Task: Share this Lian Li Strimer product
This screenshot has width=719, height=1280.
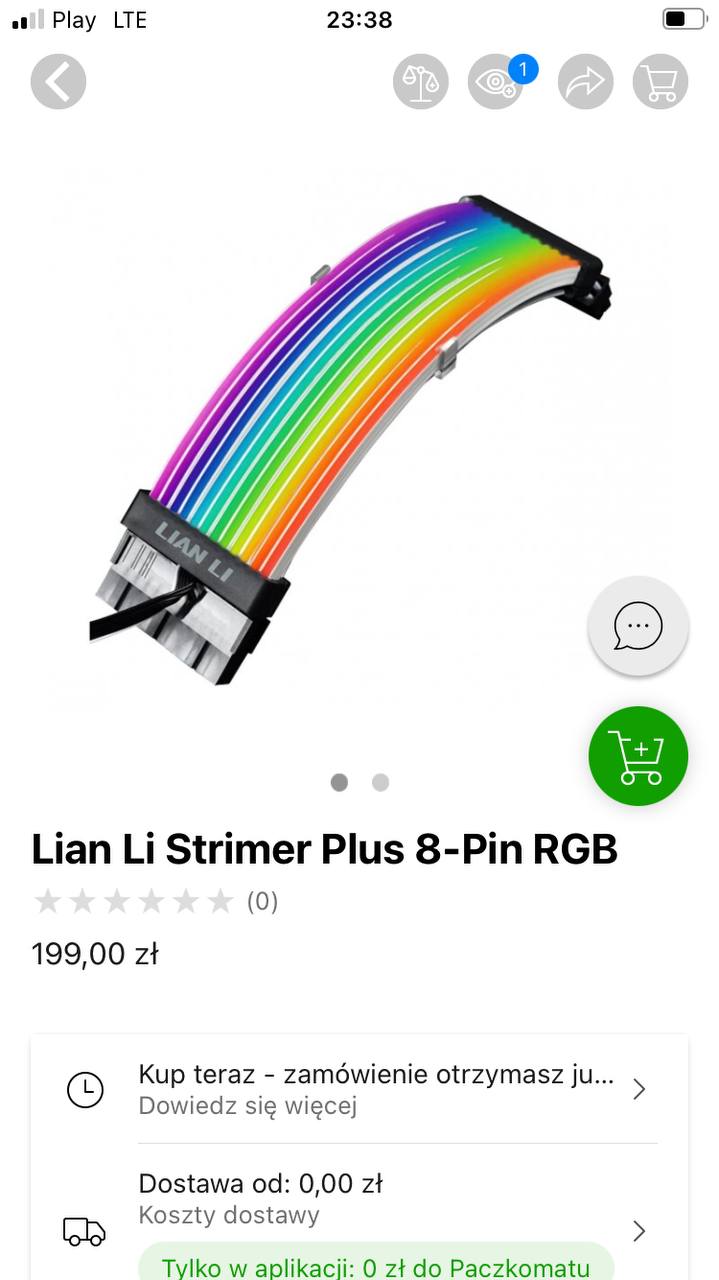Action: click(x=585, y=81)
